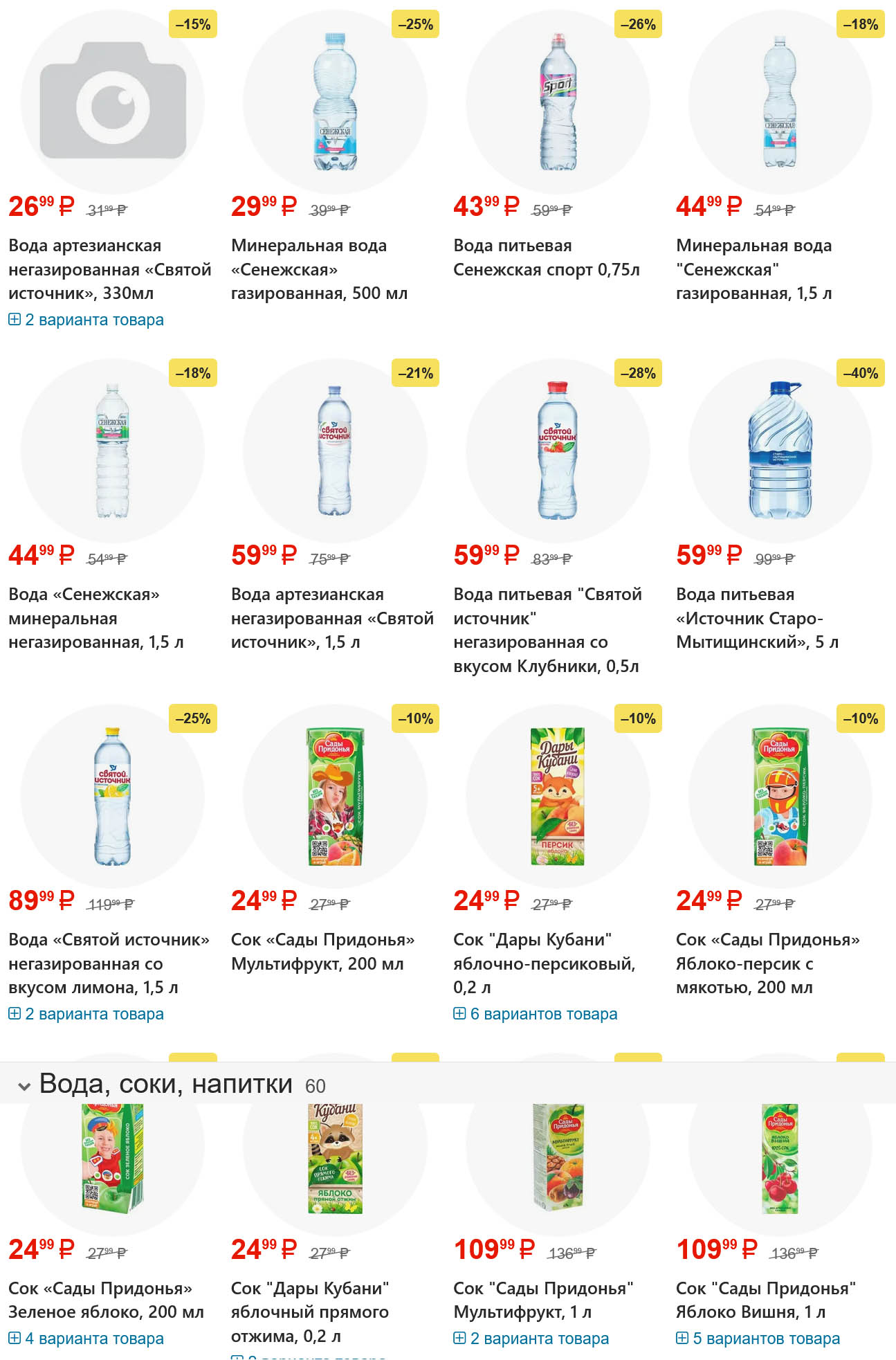Image resolution: width=896 pixels, height=1360 pixels.
Task: Open Сенежская спорт 0,75л water card
Action: pyautogui.click(x=546, y=257)
